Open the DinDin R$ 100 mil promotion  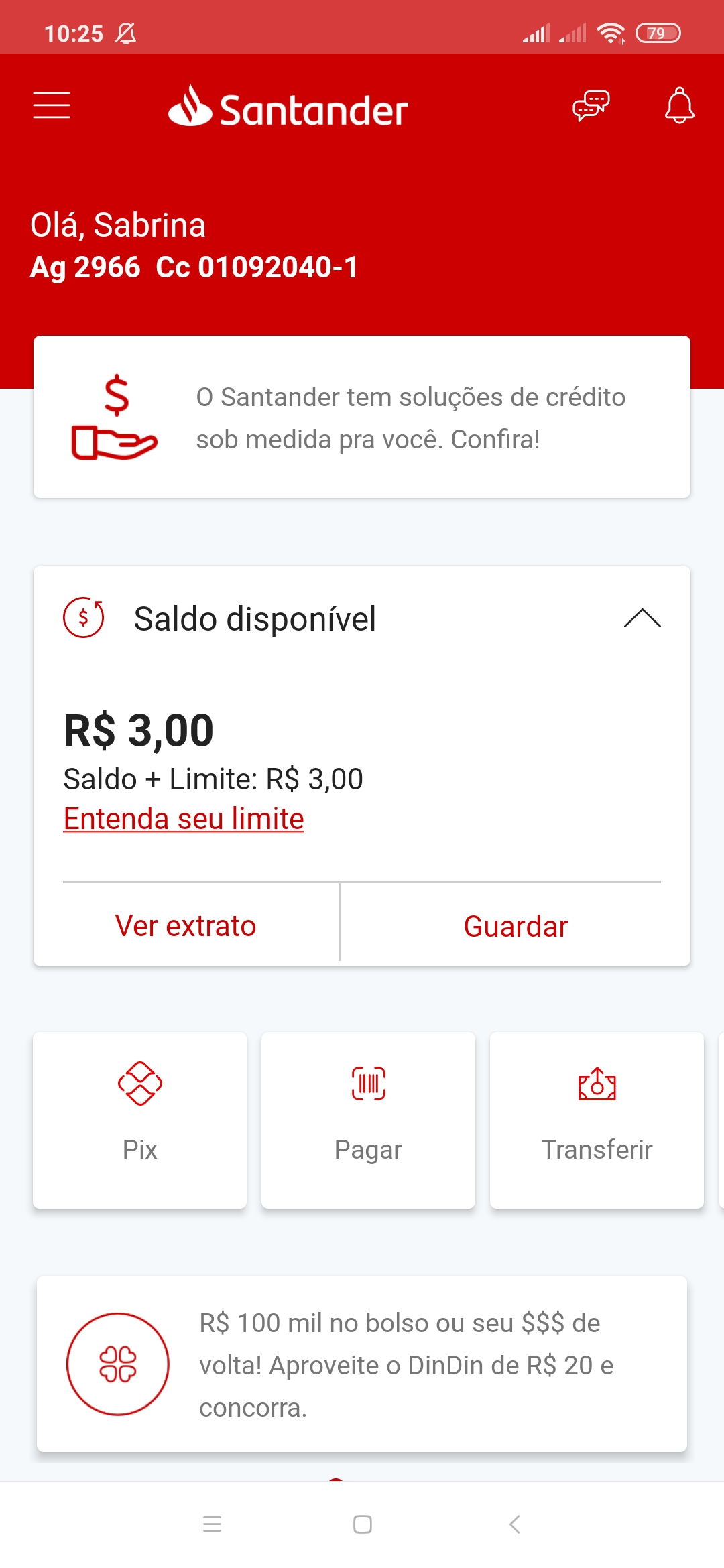click(x=362, y=1364)
